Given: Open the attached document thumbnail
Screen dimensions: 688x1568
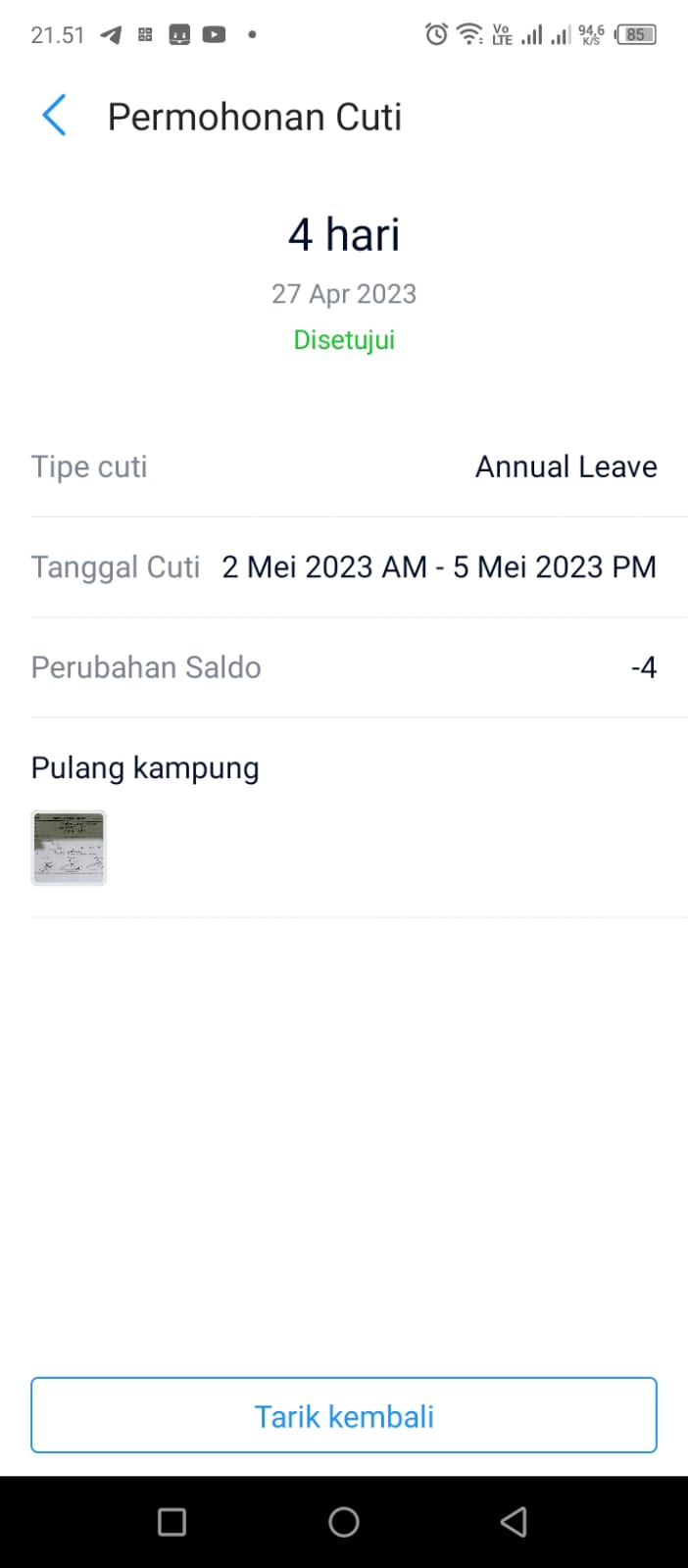Looking at the screenshot, I should pos(69,848).
